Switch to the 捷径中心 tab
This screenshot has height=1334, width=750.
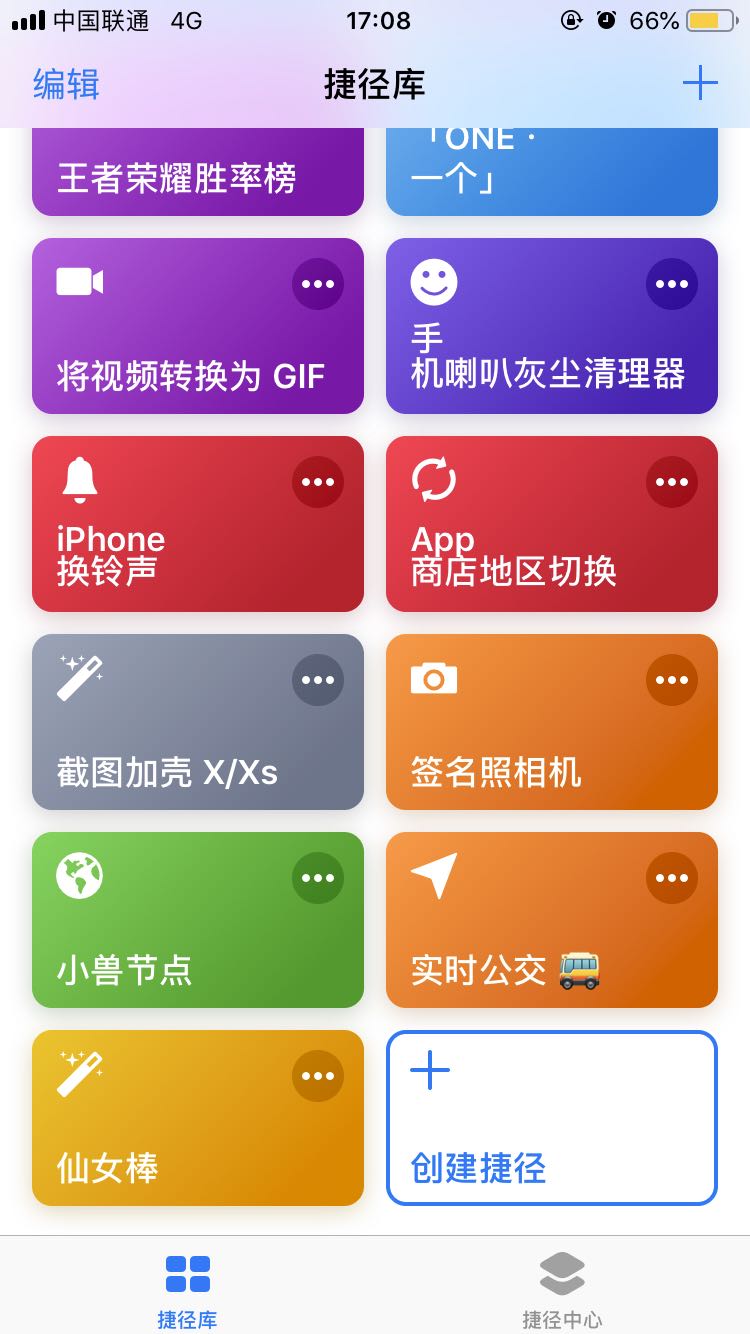562,1290
